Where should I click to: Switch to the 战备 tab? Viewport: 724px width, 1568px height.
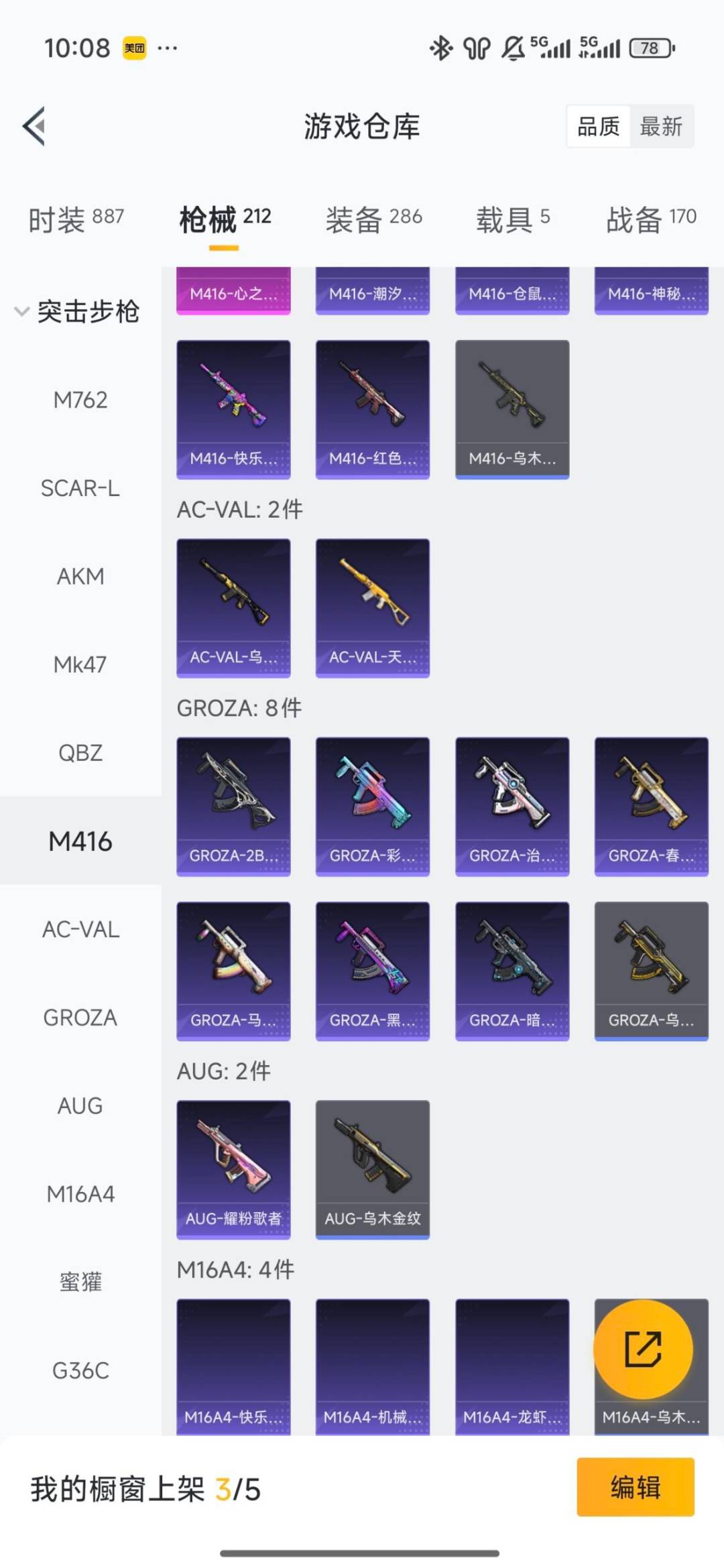(651, 219)
